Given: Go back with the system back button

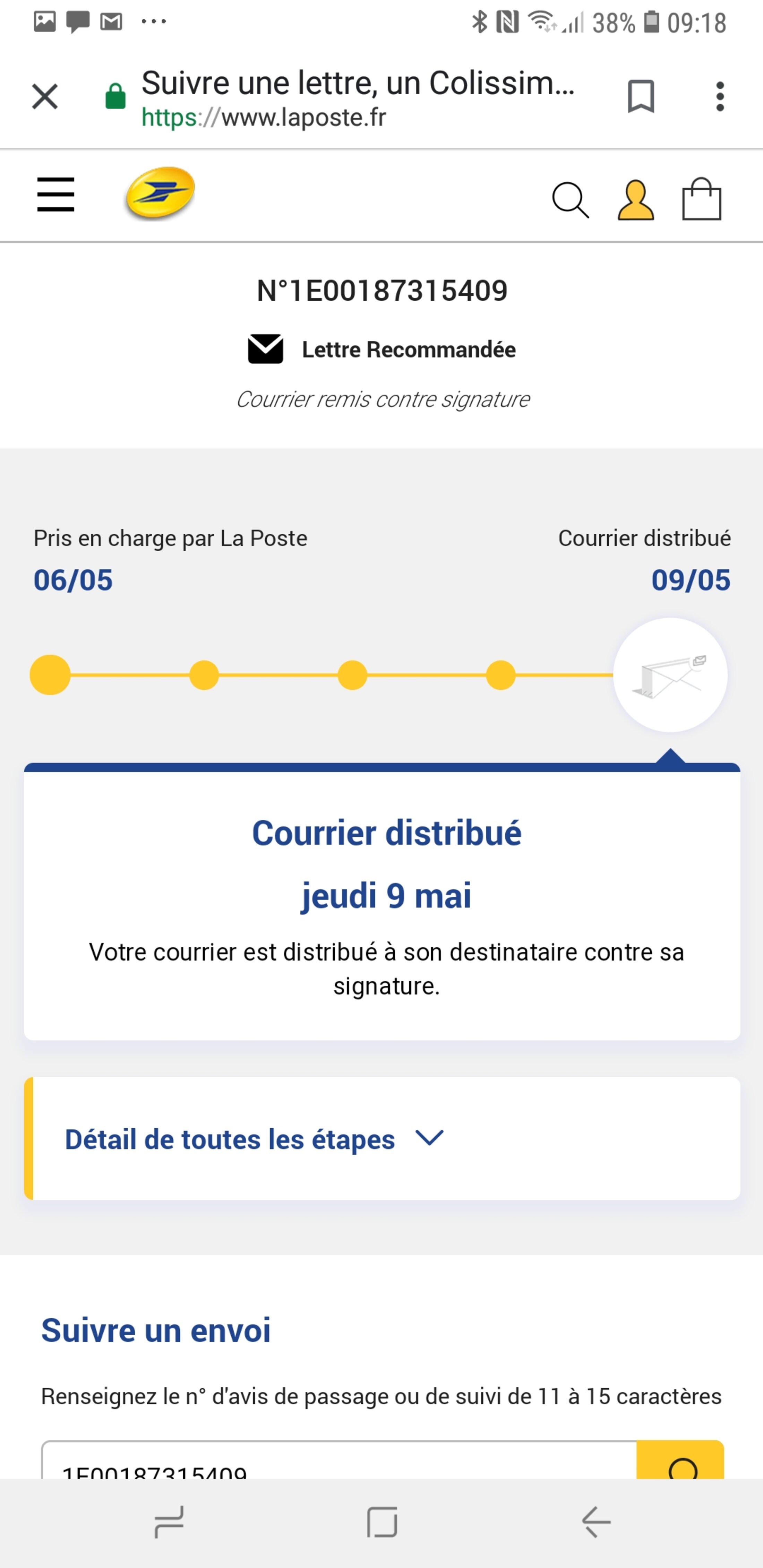Looking at the screenshot, I should click(x=596, y=1522).
